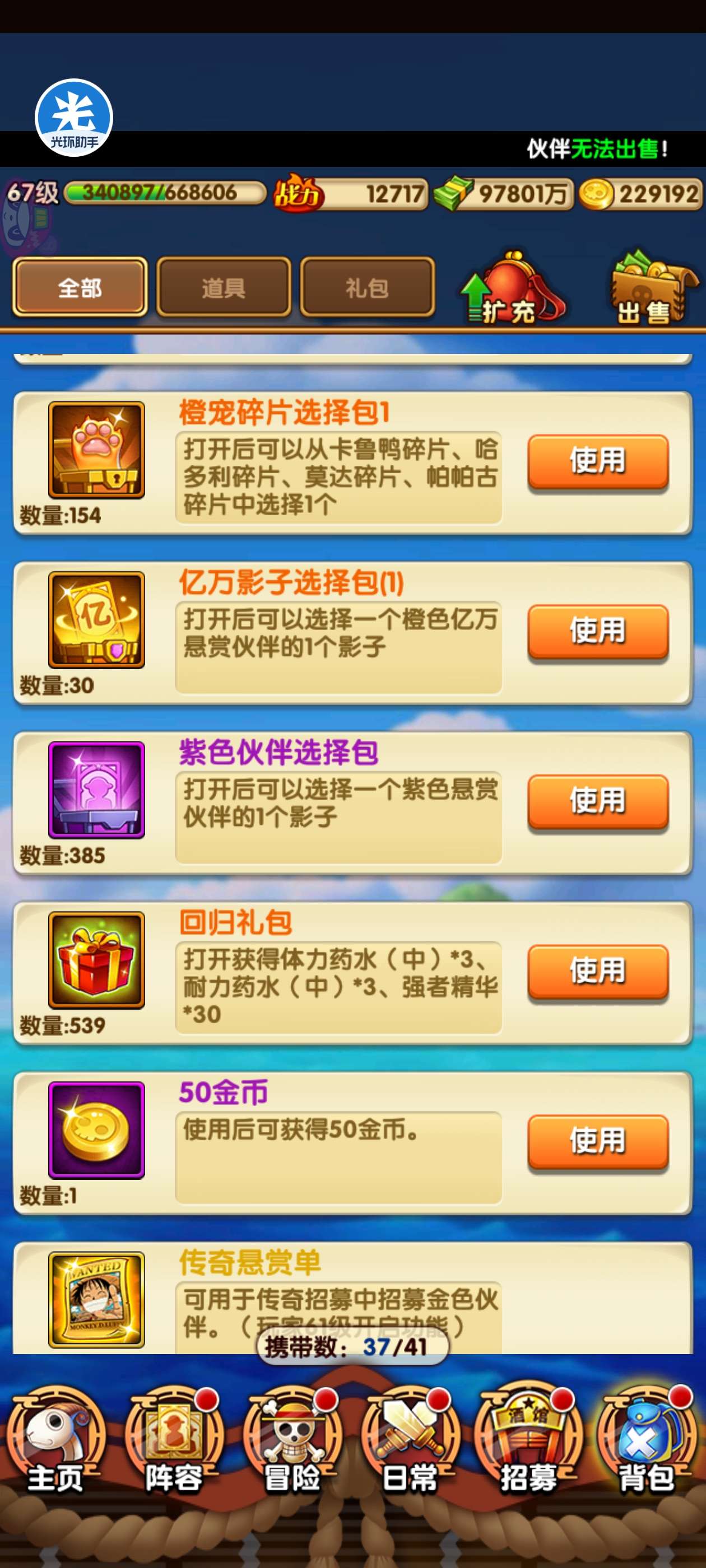This screenshot has height=1568, width=706.
Task: Use the 回归礼包 gift pack
Action: [x=597, y=970]
